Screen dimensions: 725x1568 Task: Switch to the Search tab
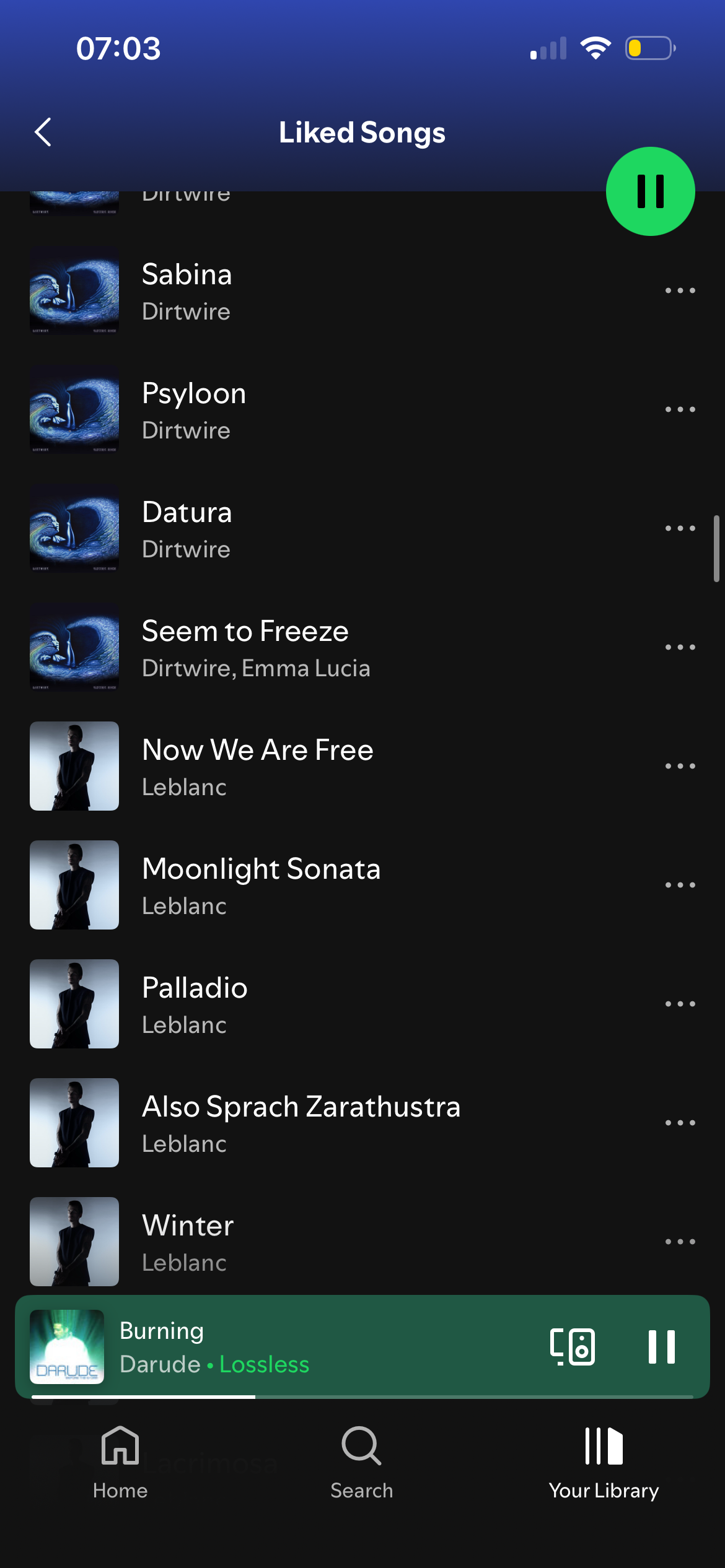tap(362, 1462)
